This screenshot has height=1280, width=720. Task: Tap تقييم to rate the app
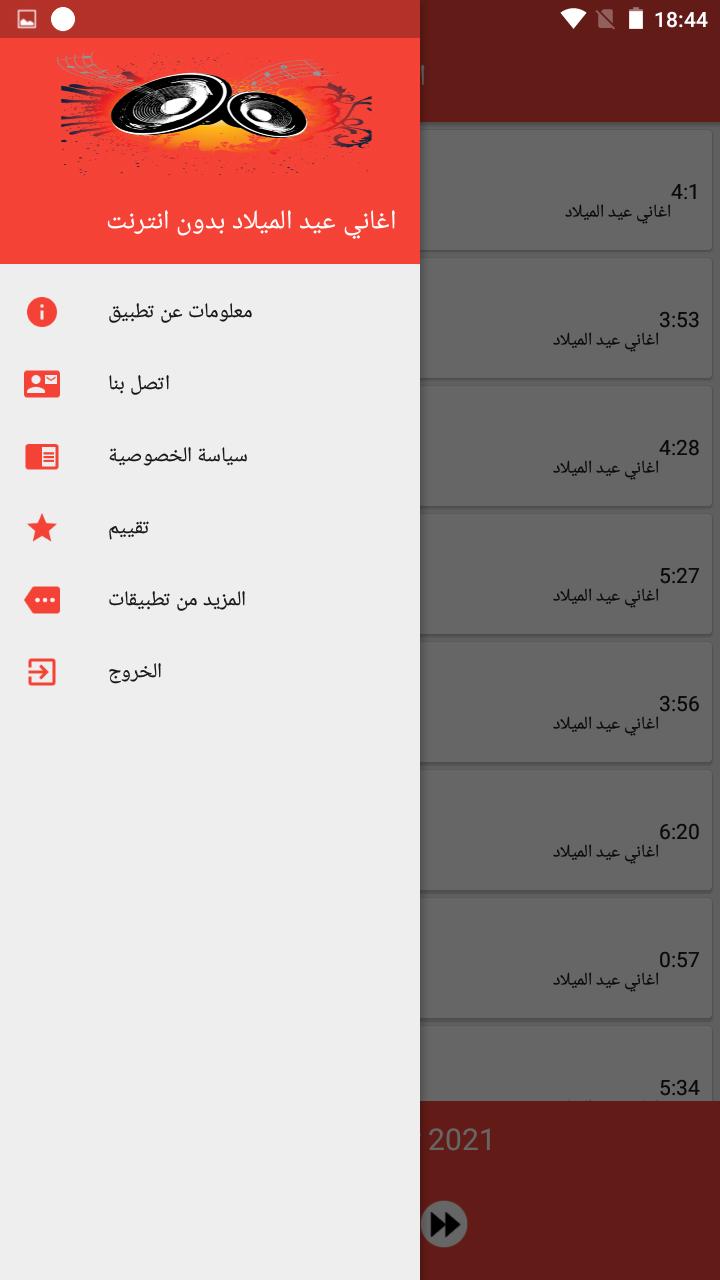tap(130, 528)
